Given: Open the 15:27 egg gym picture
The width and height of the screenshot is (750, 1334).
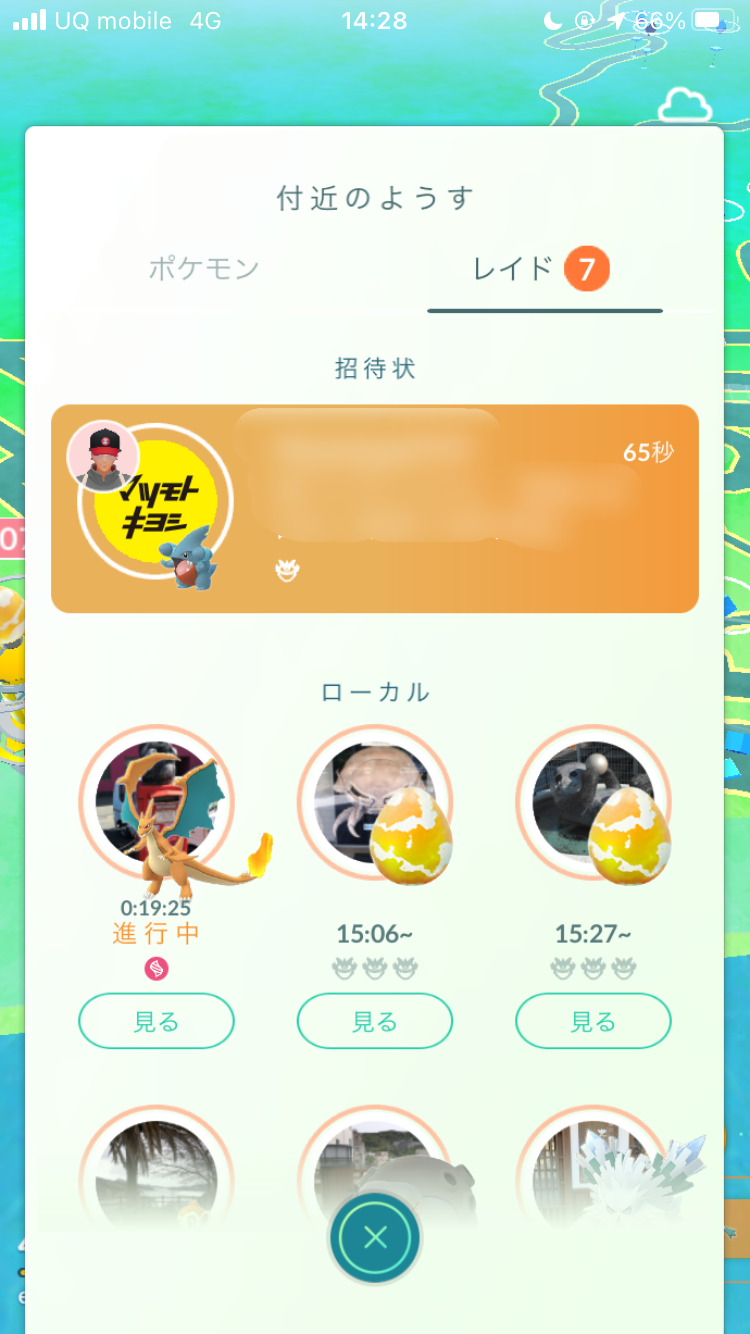Looking at the screenshot, I should click(593, 802).
